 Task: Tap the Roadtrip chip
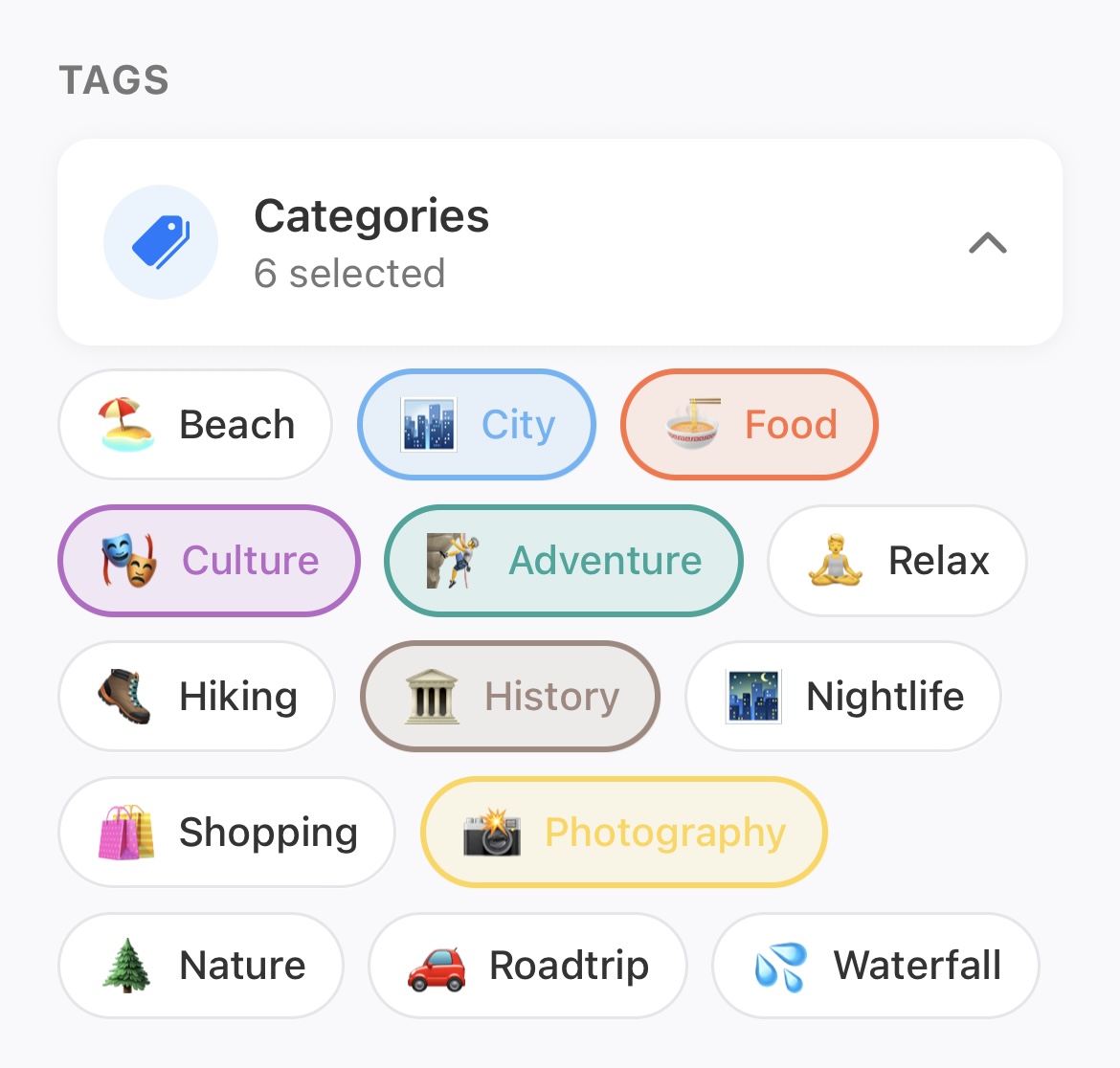tap(527, 966)
